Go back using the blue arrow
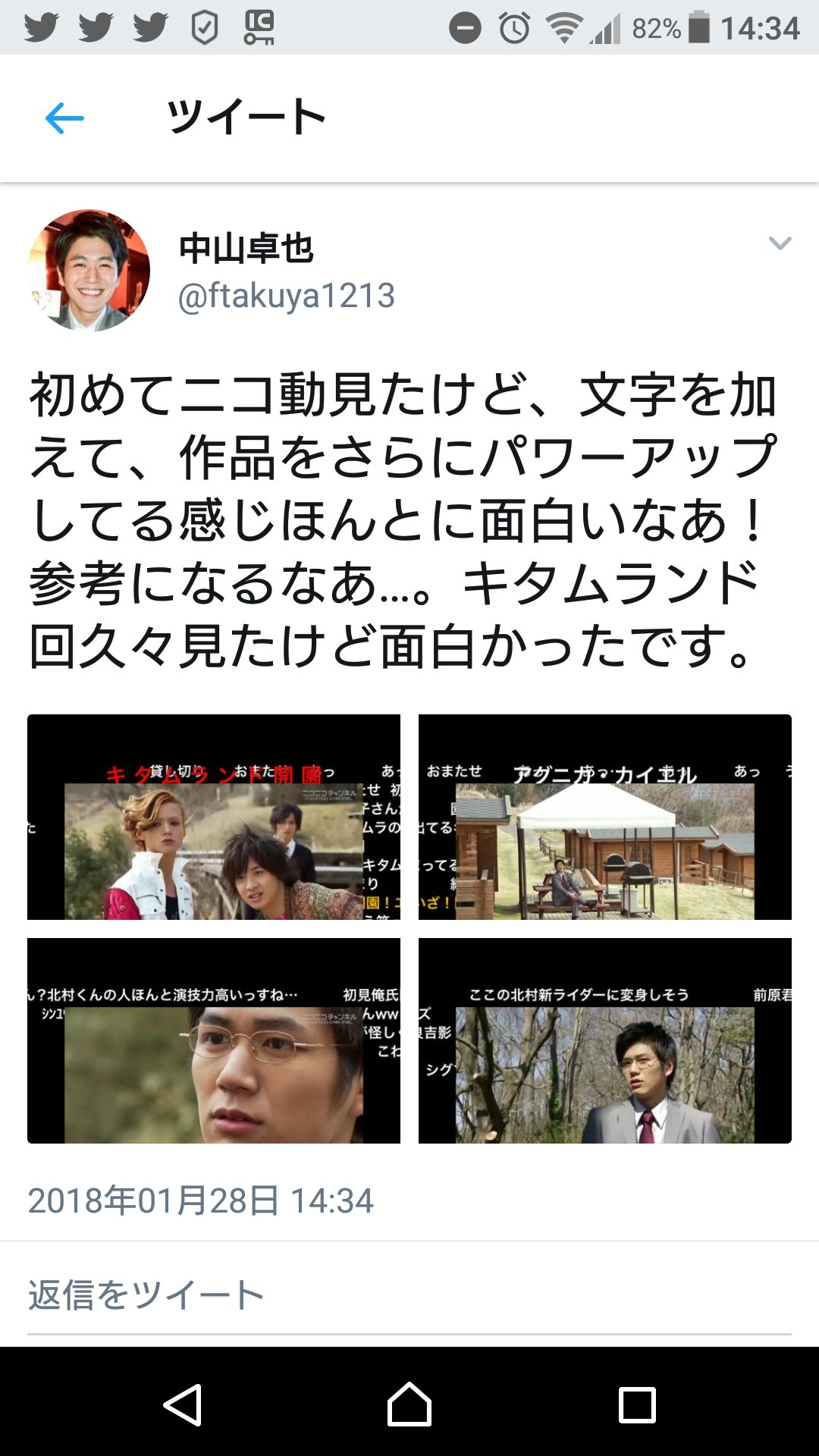 [x=64, y=119]
